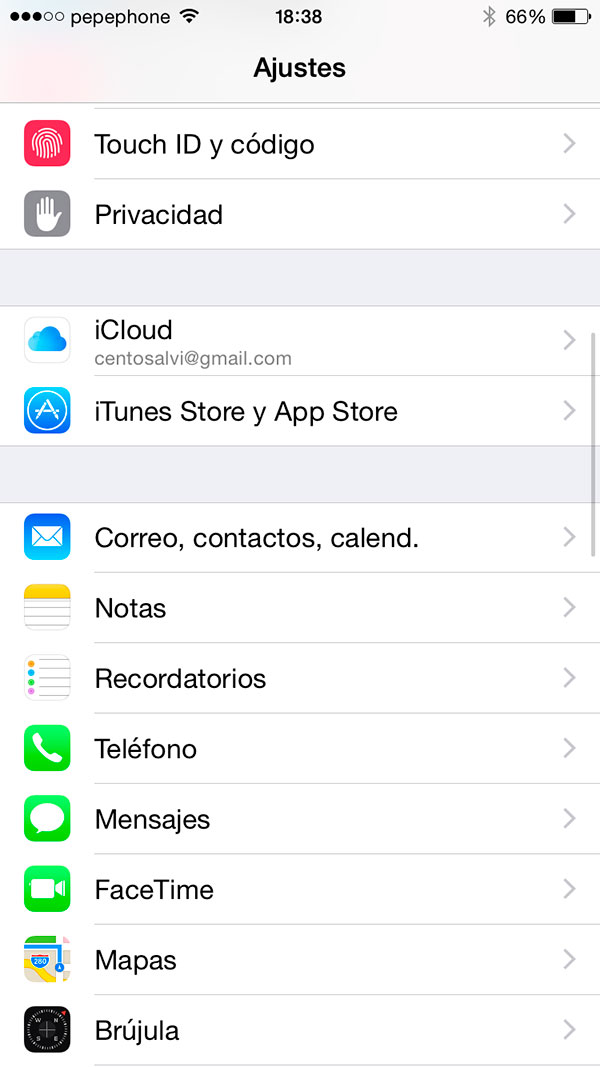Open Correo, contactos, calend. settings

(300, 538)
